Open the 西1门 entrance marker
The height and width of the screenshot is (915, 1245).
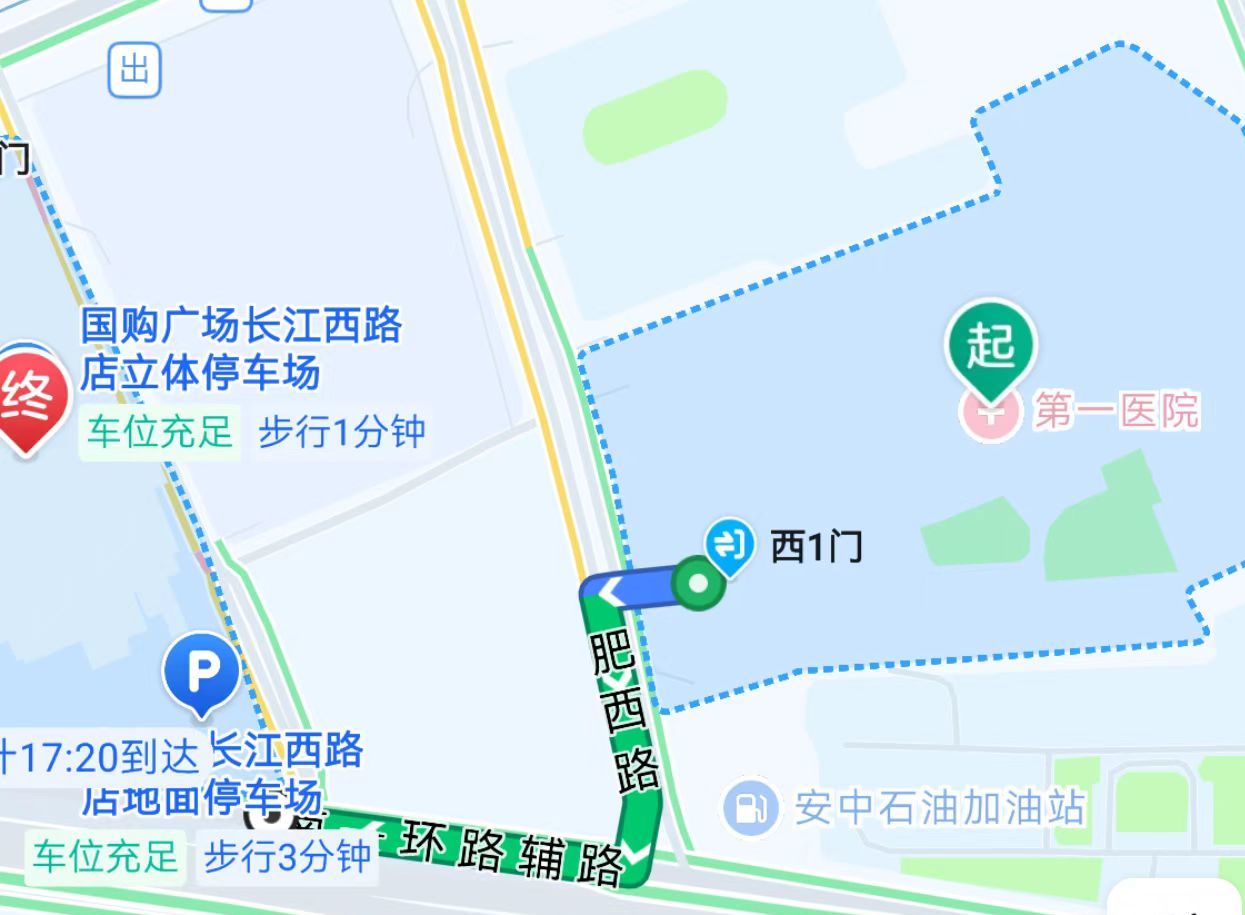[728, 544]
